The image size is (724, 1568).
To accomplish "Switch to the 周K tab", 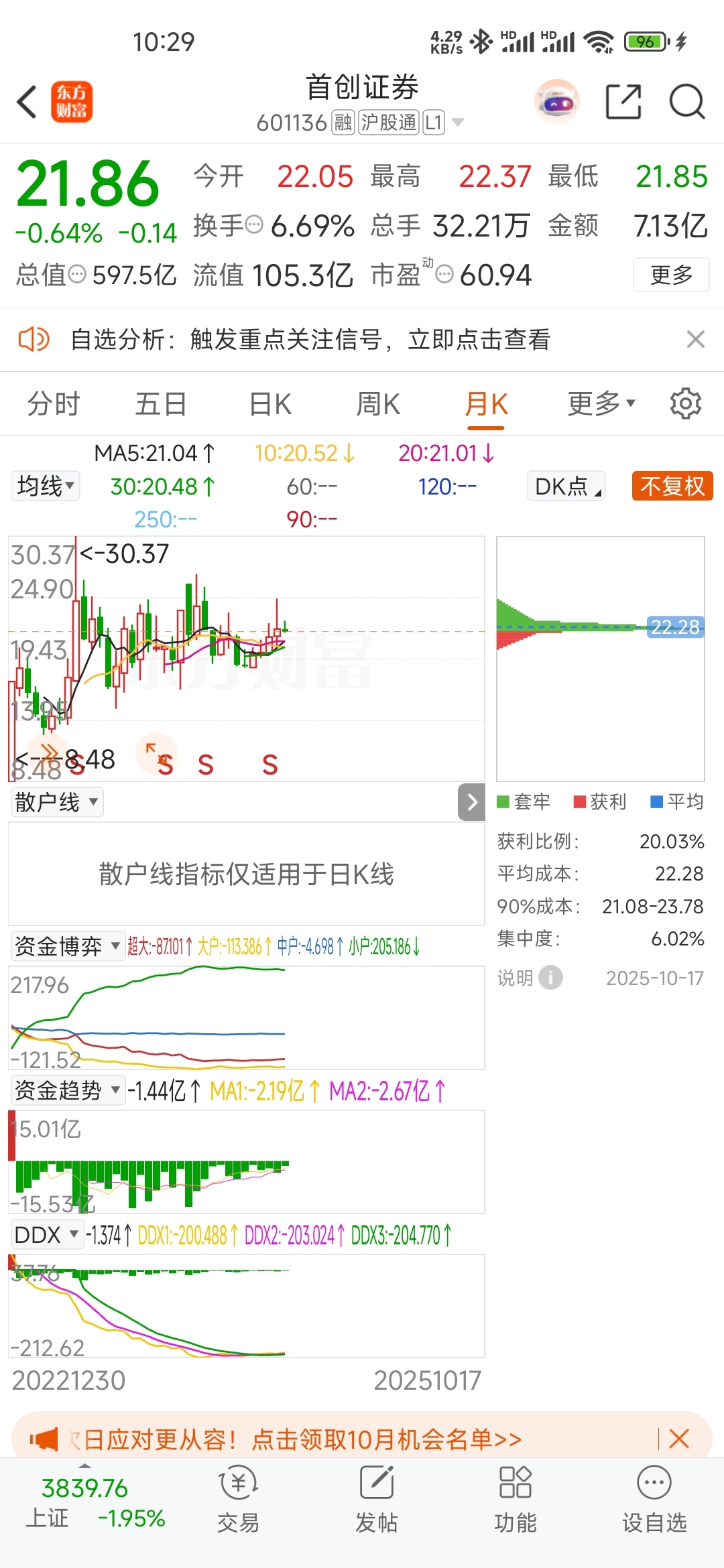I will click(x=377, y=403).
